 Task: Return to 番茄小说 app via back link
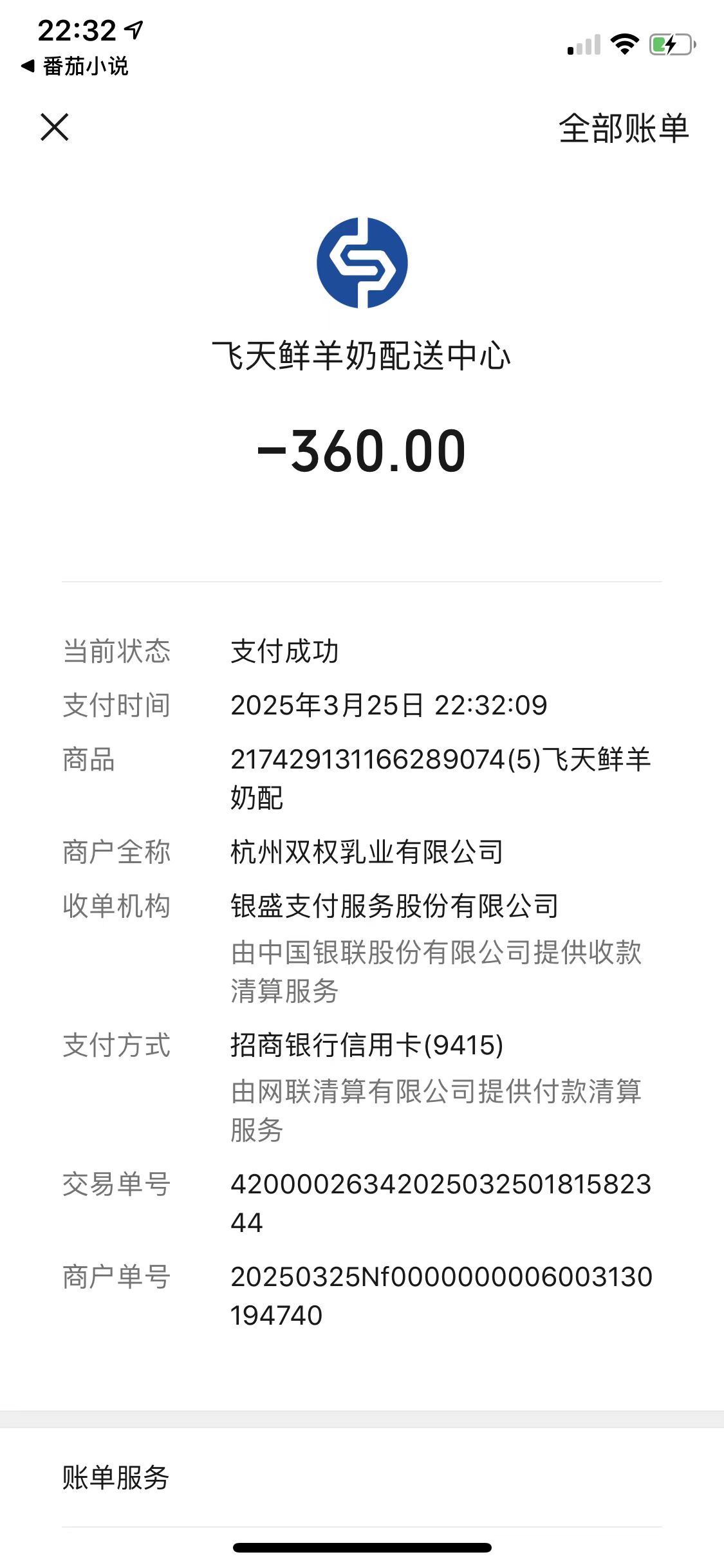click(75, 66)
